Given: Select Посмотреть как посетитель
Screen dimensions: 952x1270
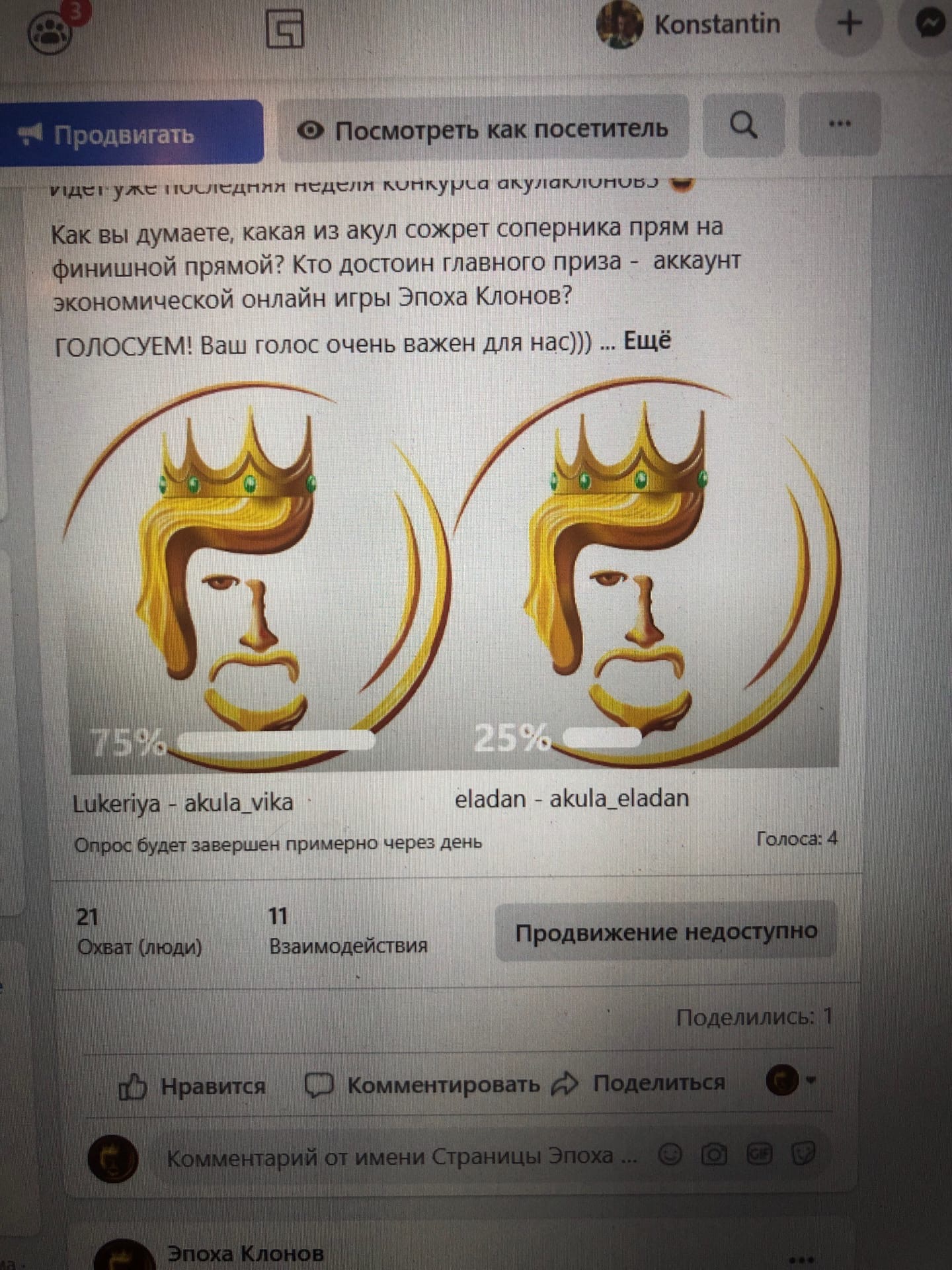Looking at the screenshot, I should pos(483,130).
